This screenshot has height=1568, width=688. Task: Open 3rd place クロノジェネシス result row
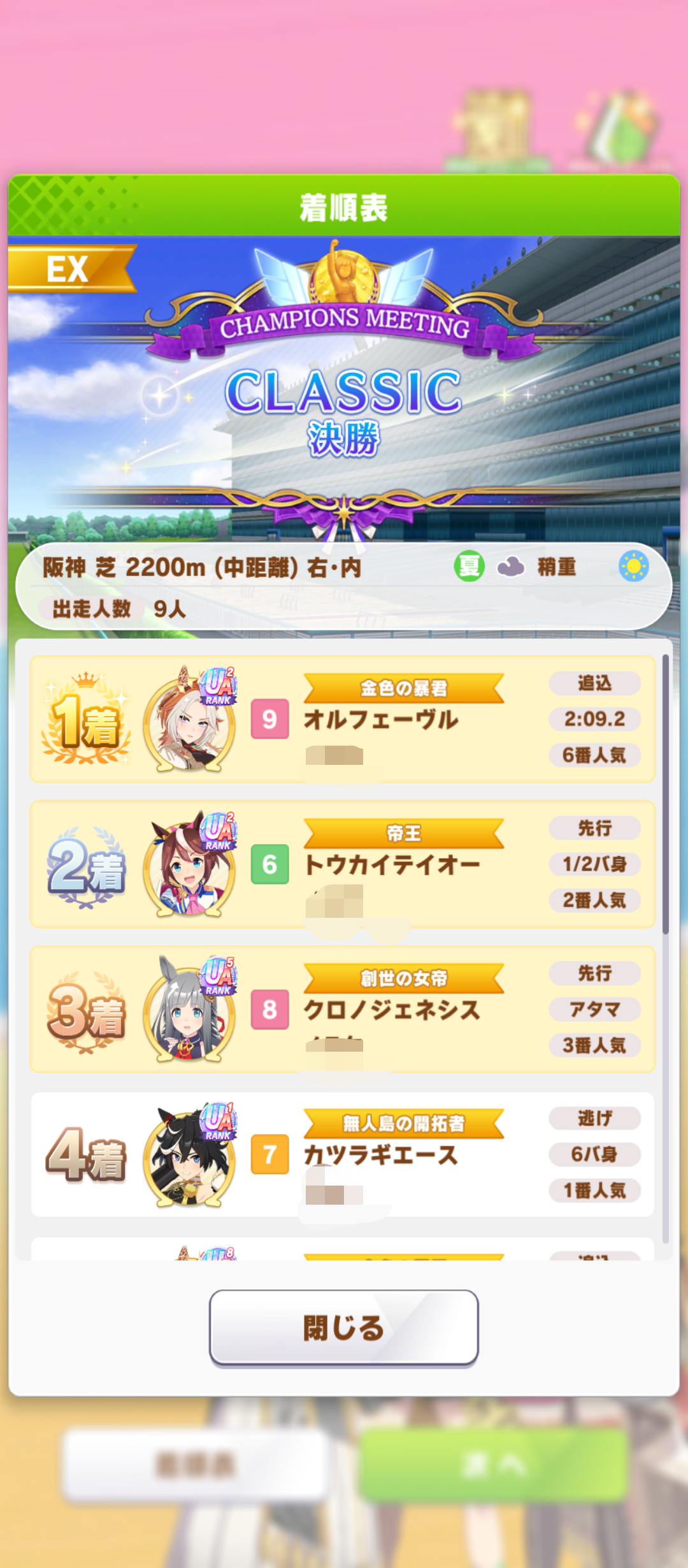[x=343, y=1009]
